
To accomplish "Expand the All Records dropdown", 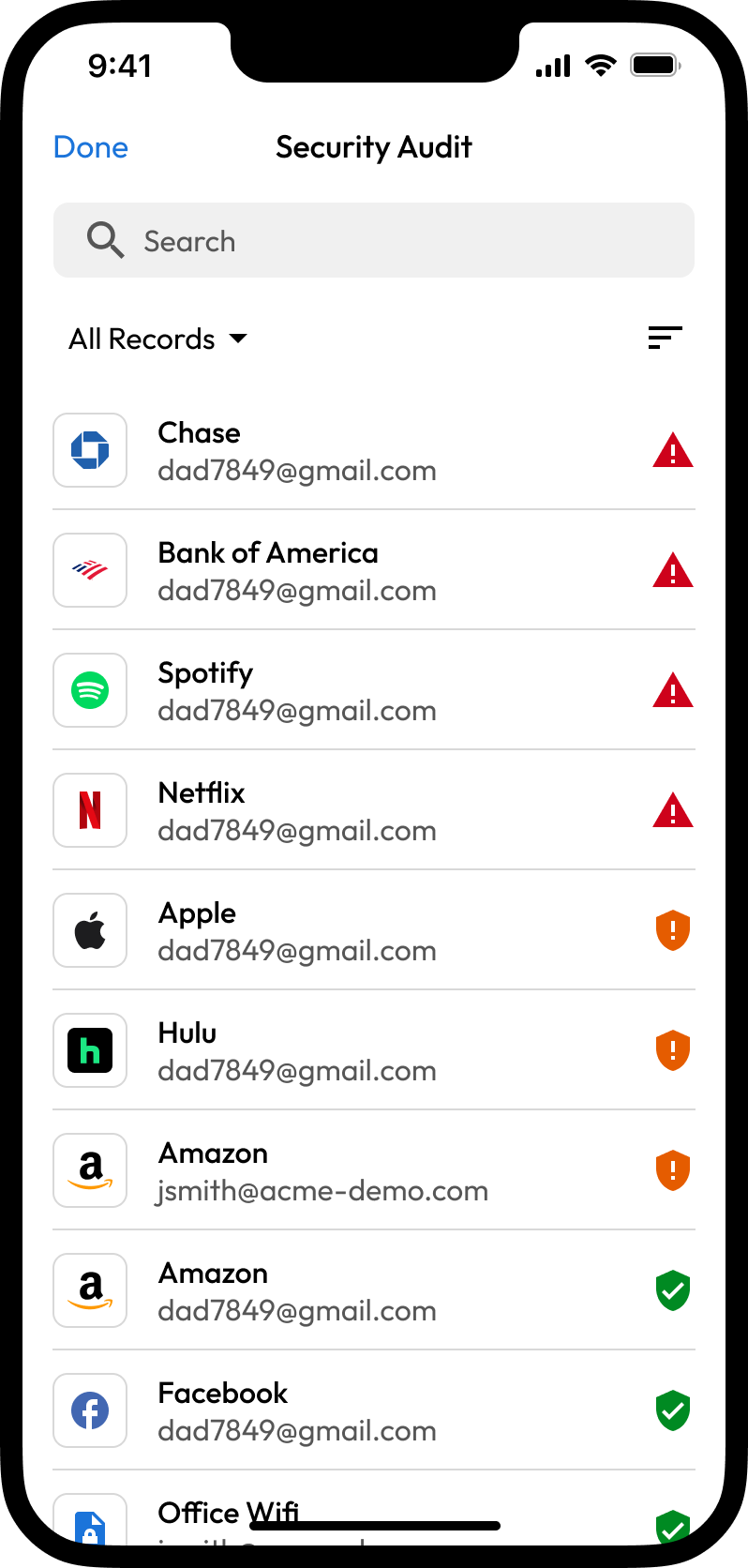I will coord(157,339).
